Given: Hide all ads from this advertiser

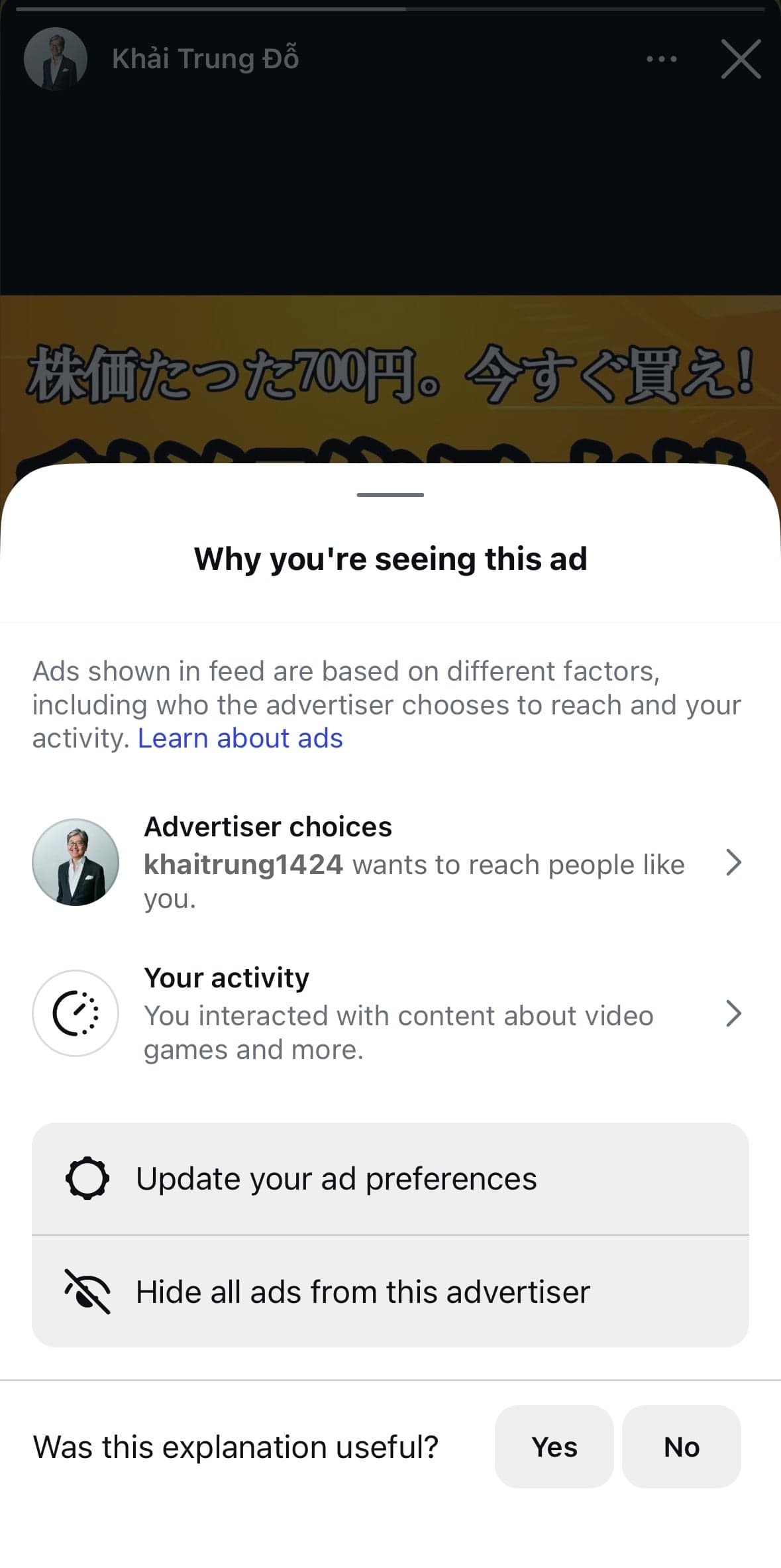Looking at the screenshot, I should click(x=390, y=1292).
